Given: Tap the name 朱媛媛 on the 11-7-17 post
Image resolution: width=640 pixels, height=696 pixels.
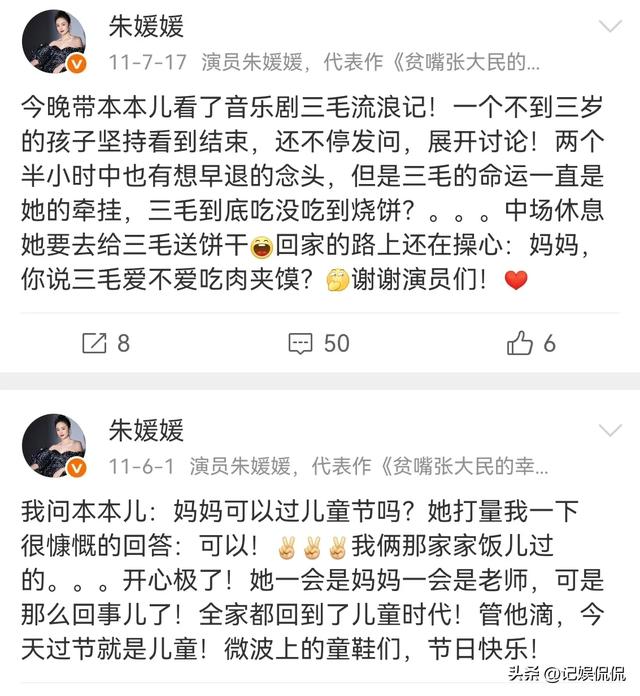Looking at the screenshot, I should coord(146,25).
